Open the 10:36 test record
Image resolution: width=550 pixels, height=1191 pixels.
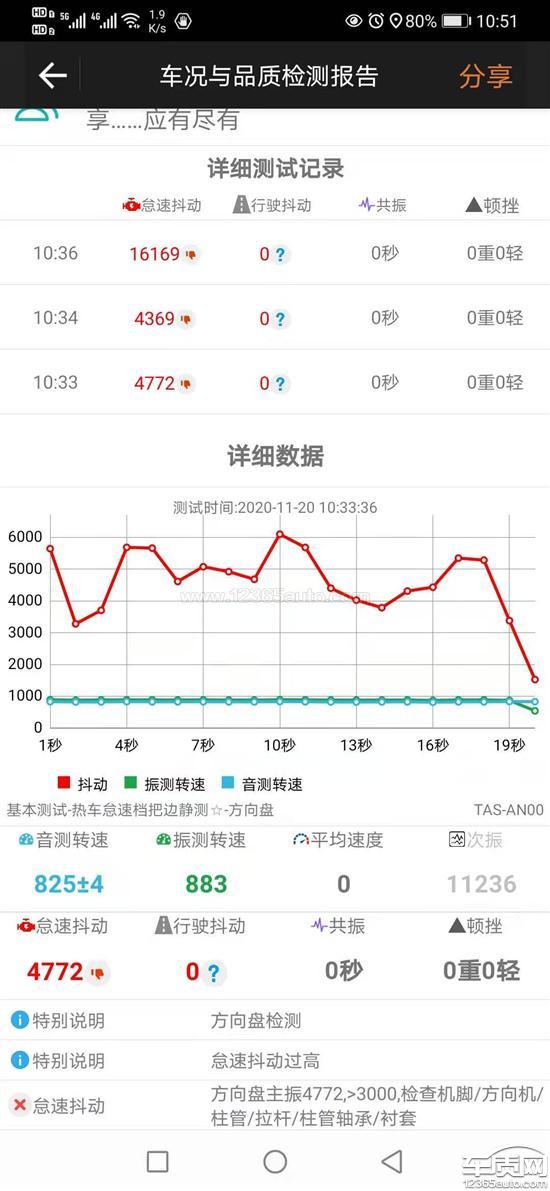275,253
